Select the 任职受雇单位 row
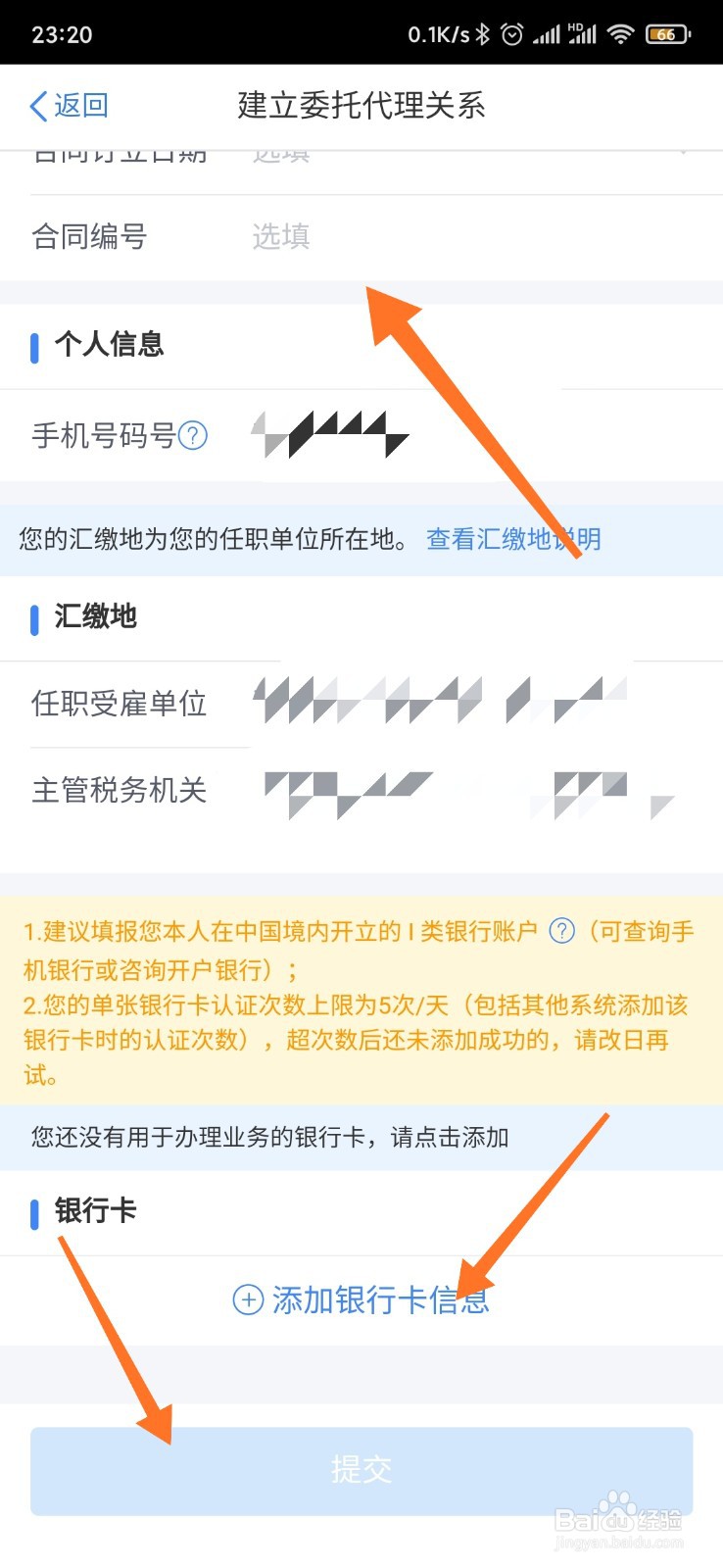The image size is (723, 1568). click(x=361, y=702)
